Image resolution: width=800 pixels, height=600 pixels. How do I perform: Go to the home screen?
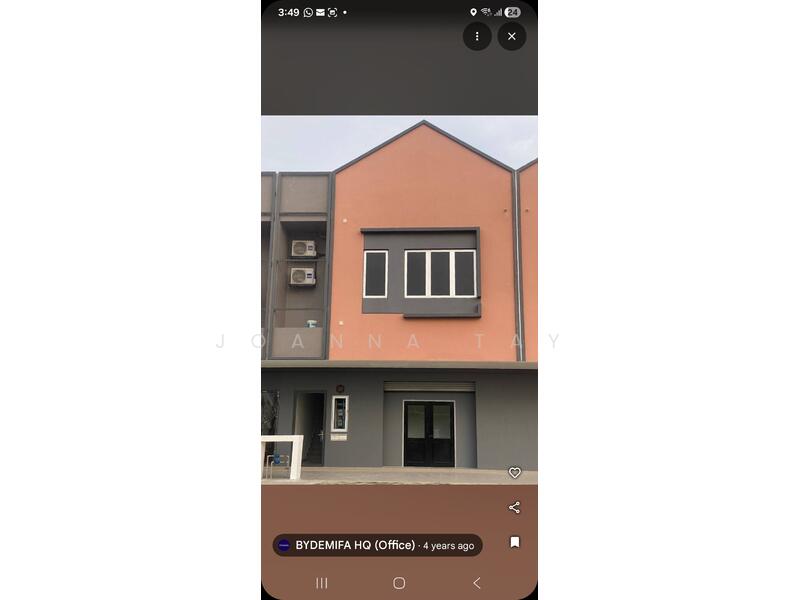(x=399, y=583)
